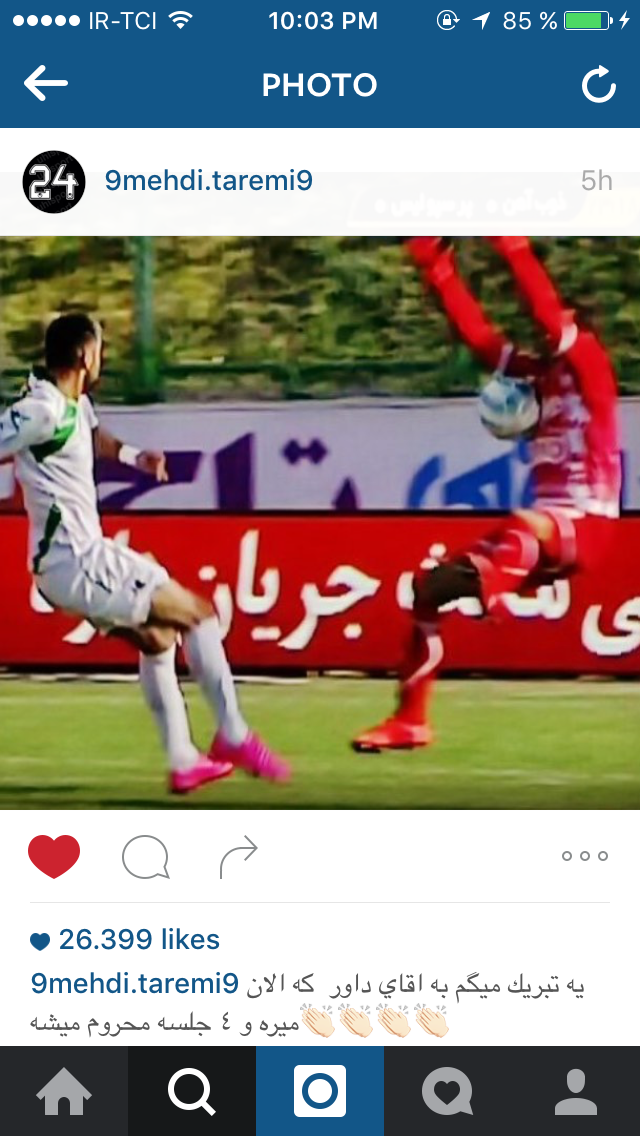Switch to the Profile tab
Image resolution: width=640 pixels, height=1136 pixels.
coord(575,1091)
